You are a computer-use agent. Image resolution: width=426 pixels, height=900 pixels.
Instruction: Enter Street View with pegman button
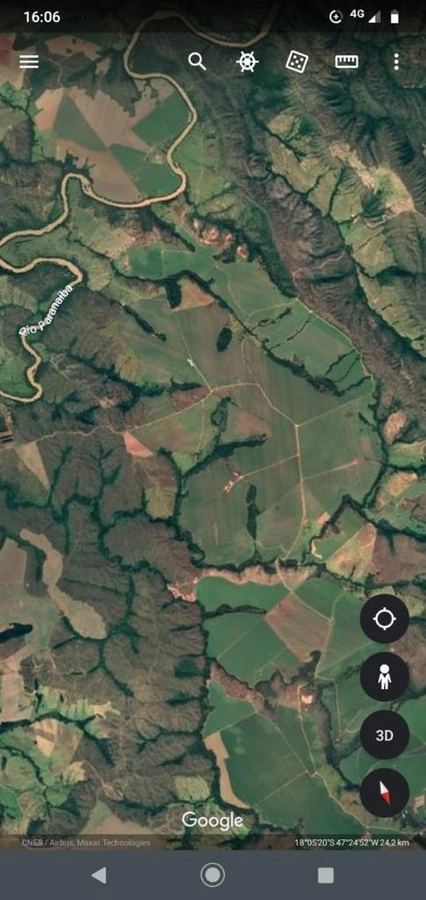(385, 677)
